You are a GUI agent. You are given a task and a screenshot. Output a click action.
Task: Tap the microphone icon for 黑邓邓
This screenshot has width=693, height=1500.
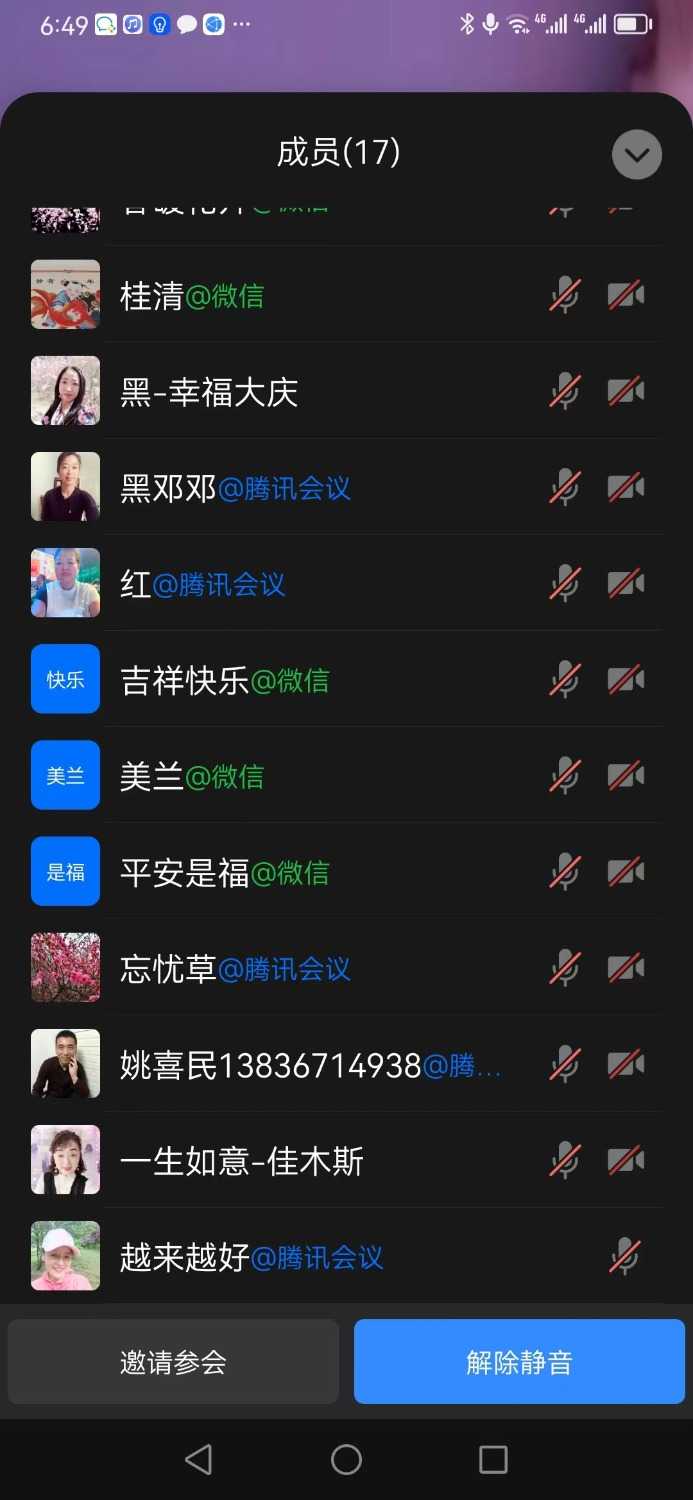565,487
